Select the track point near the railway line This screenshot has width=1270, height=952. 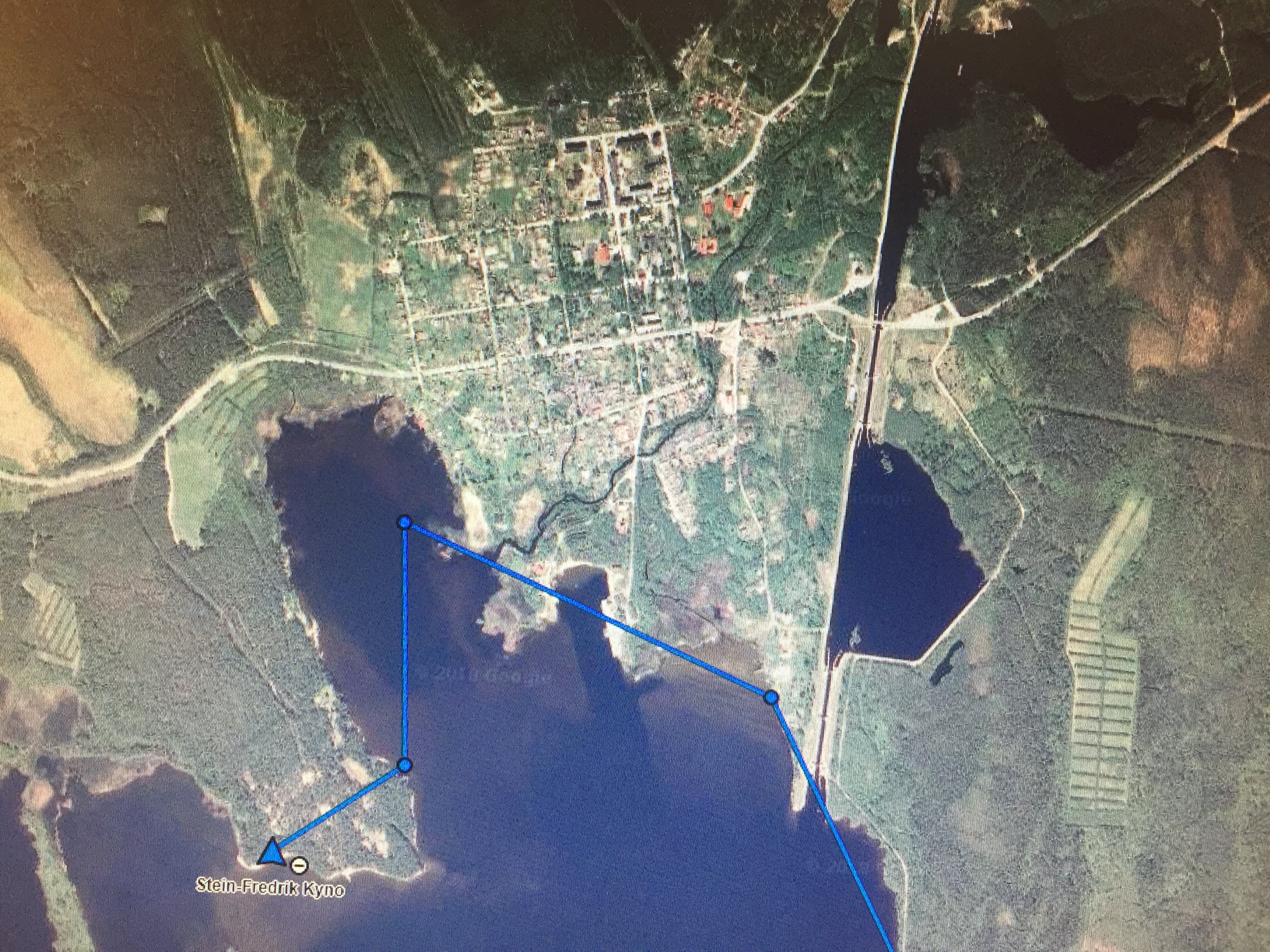[772, 697]
